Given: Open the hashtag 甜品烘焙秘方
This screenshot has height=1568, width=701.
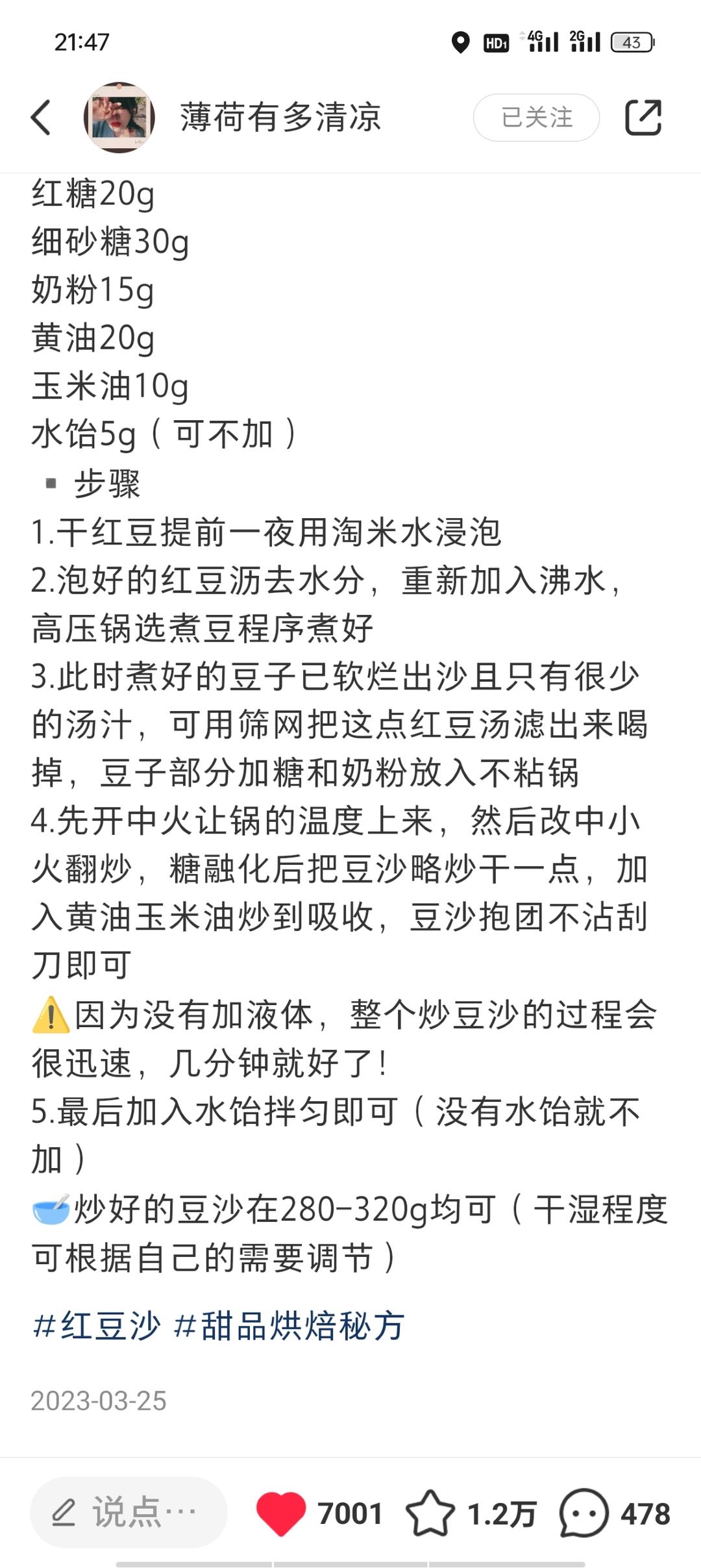Looking at the screenshot, I should click(x=291, y=1326).
